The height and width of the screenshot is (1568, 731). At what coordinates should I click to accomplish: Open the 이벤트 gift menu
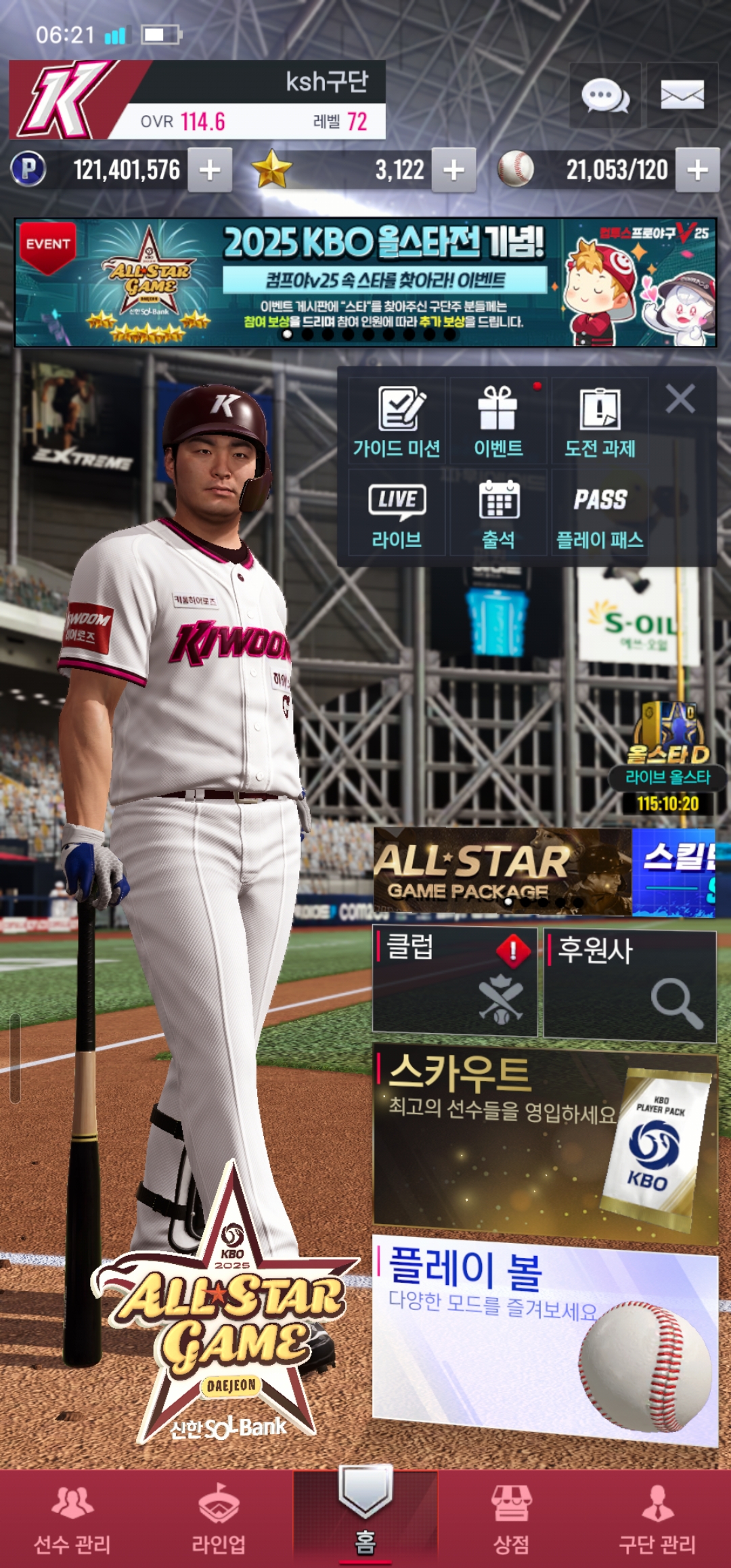498,421
